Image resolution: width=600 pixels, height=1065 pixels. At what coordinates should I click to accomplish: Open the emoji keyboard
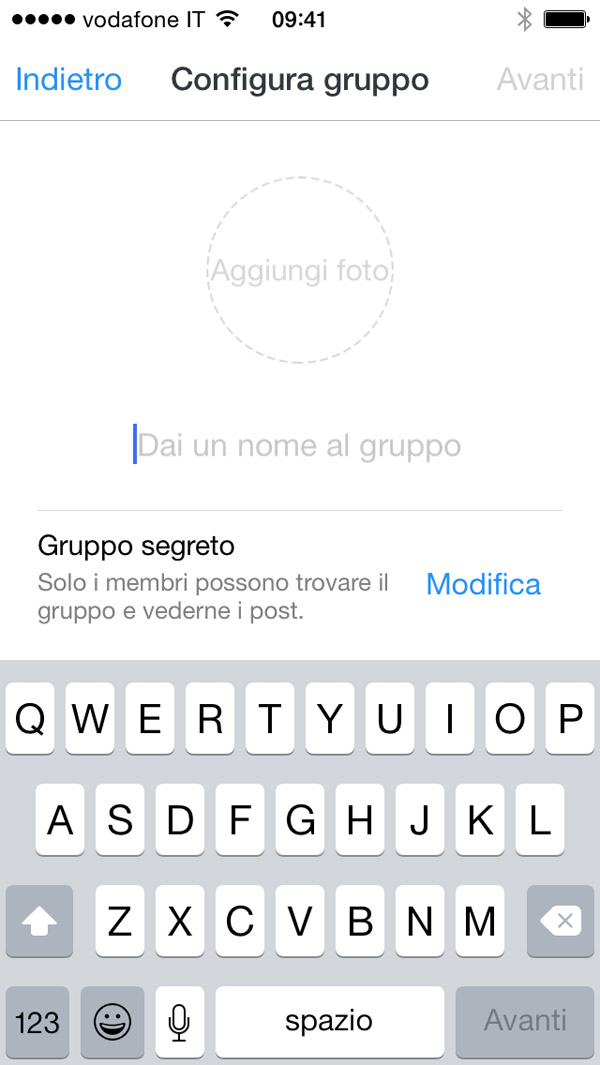[111, 1021]
